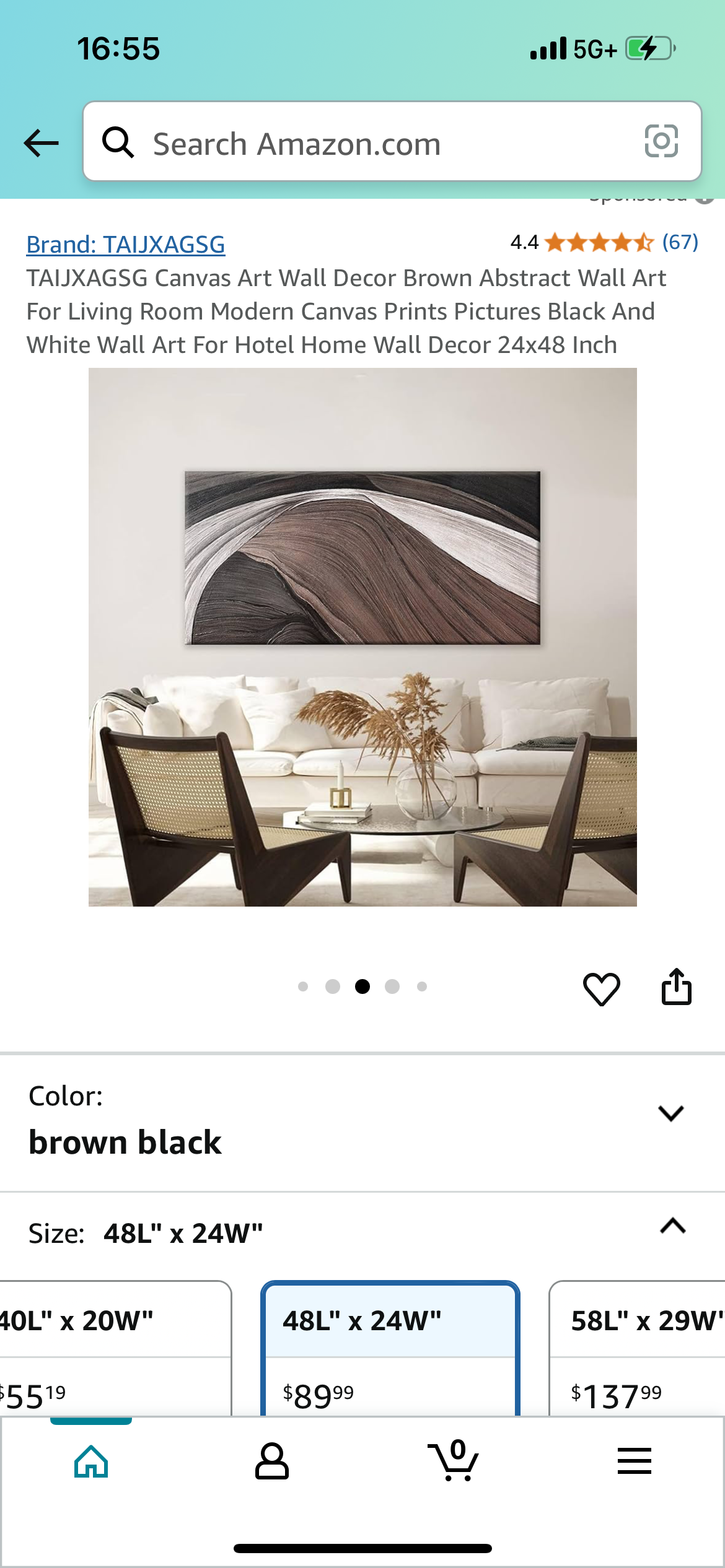Tap the Search Amazon.com field

(372, 143)
